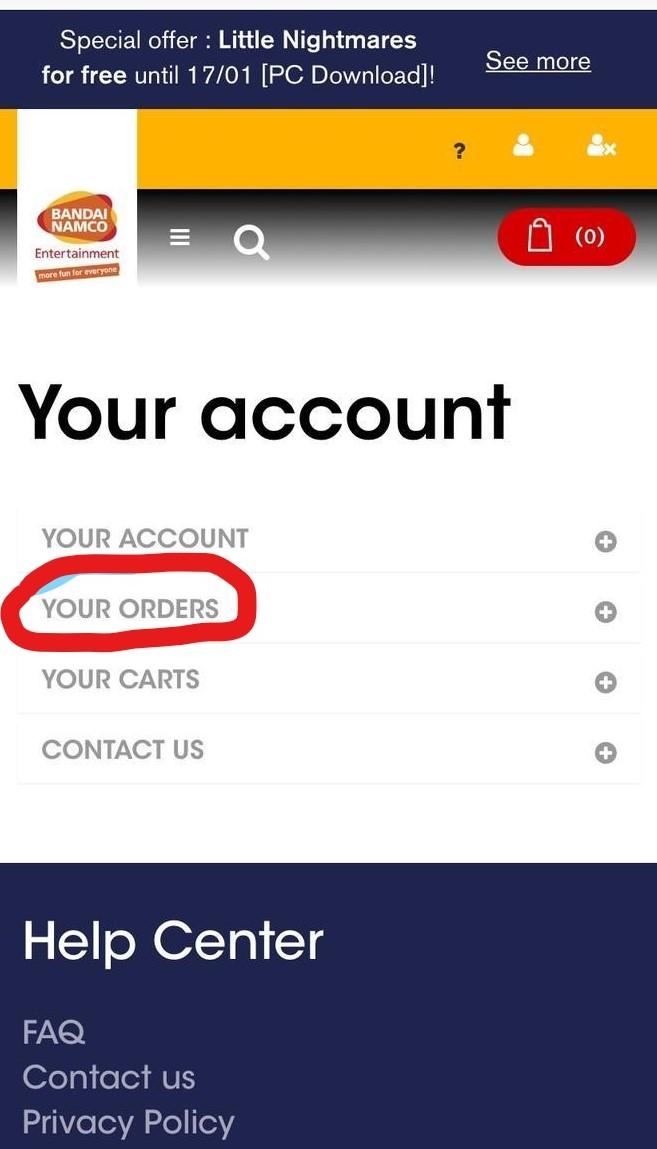
Task: Open the See more offer link
Action: (x=538, y=61)
